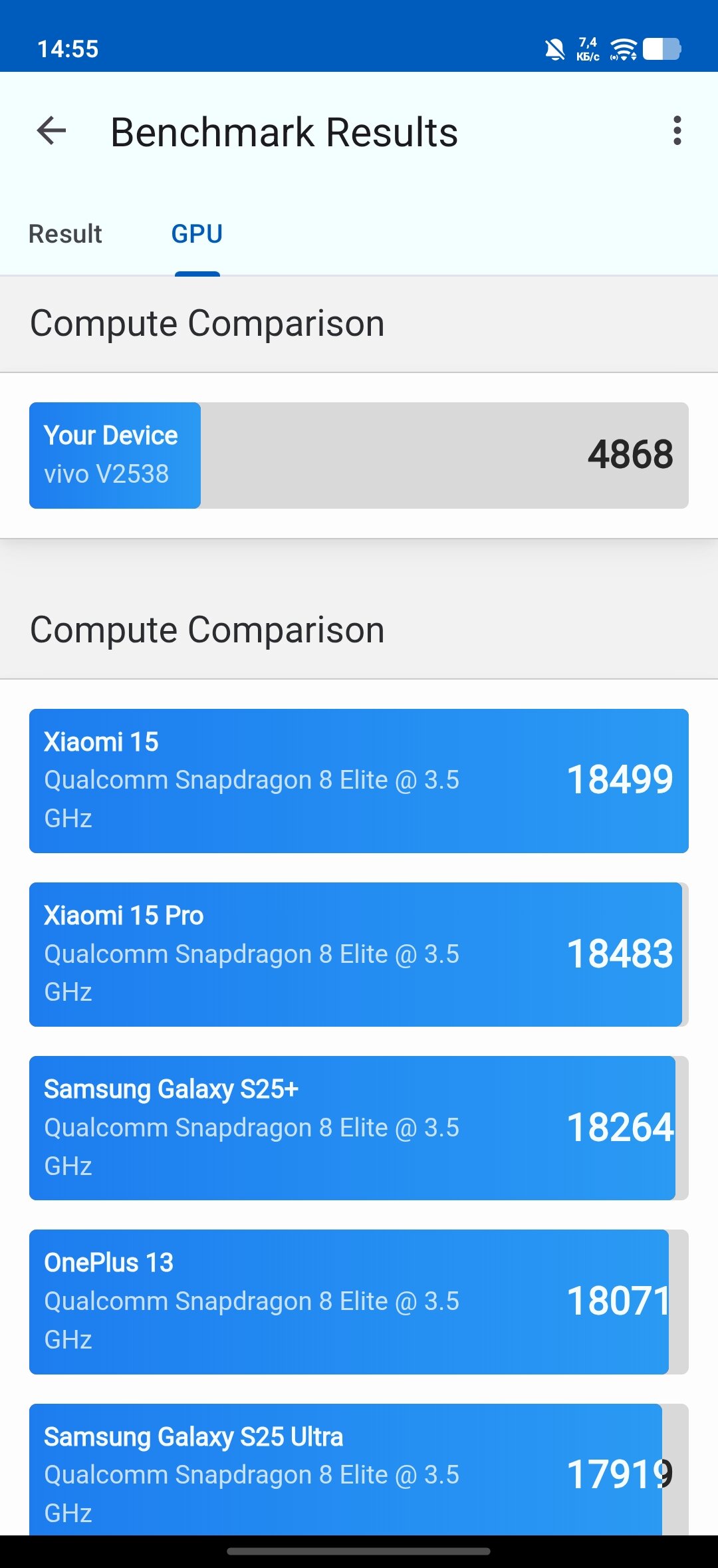Screen dimensions: 718x1568
Task: Switch to the Result tab
Action: point(65,234)
